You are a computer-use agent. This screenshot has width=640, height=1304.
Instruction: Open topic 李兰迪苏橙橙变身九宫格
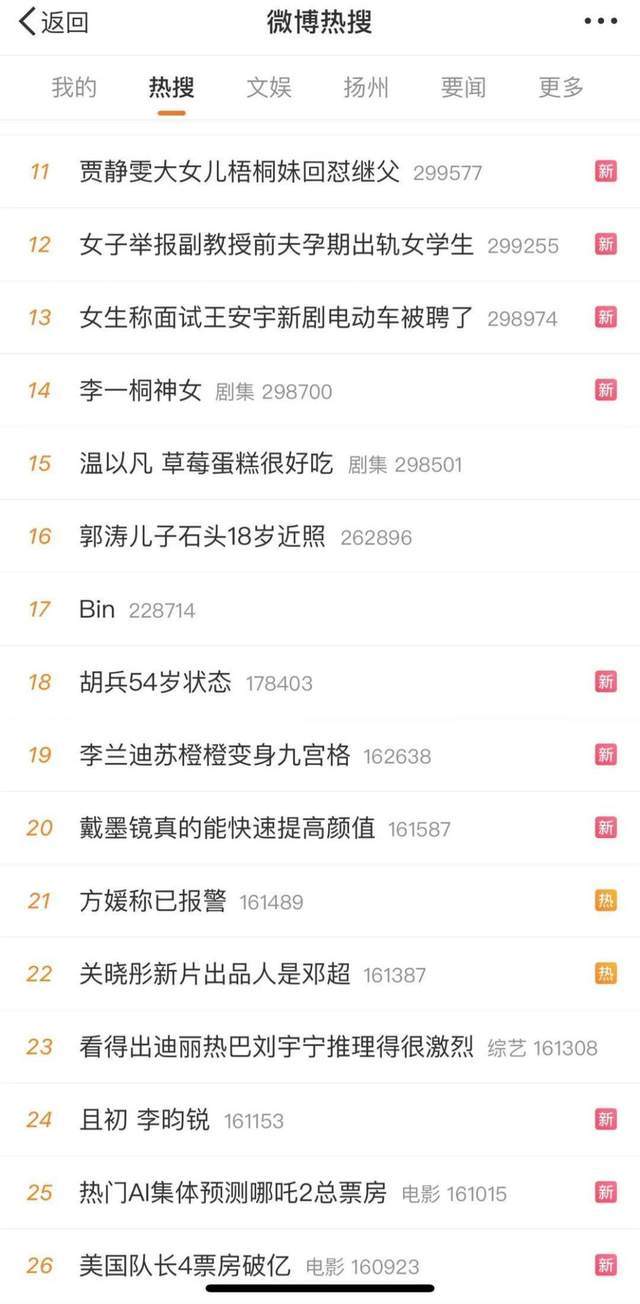pyautogui.click(x=320, y=756)
